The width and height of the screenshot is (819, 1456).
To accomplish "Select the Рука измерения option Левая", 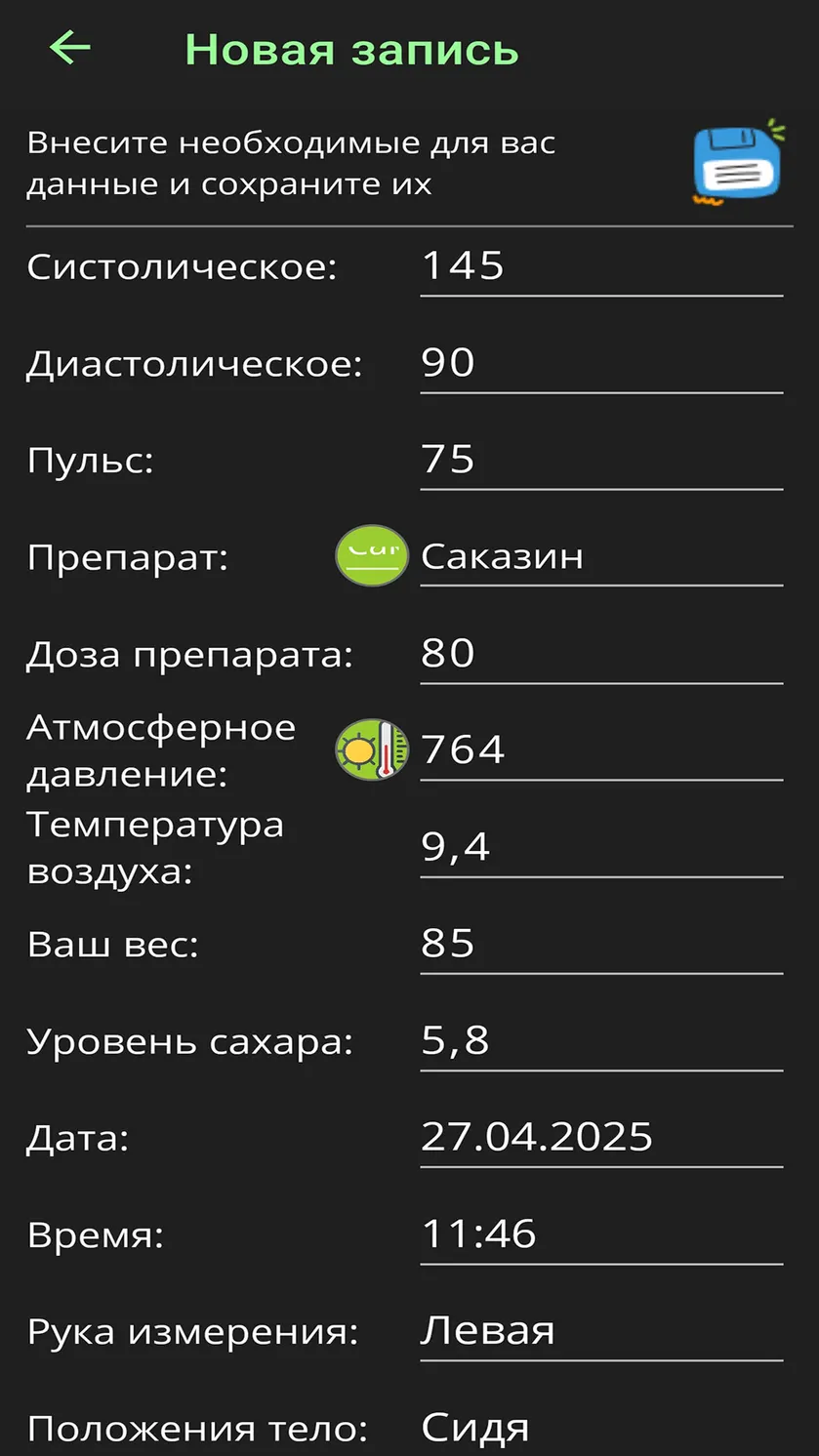I will pos(601,1330).
